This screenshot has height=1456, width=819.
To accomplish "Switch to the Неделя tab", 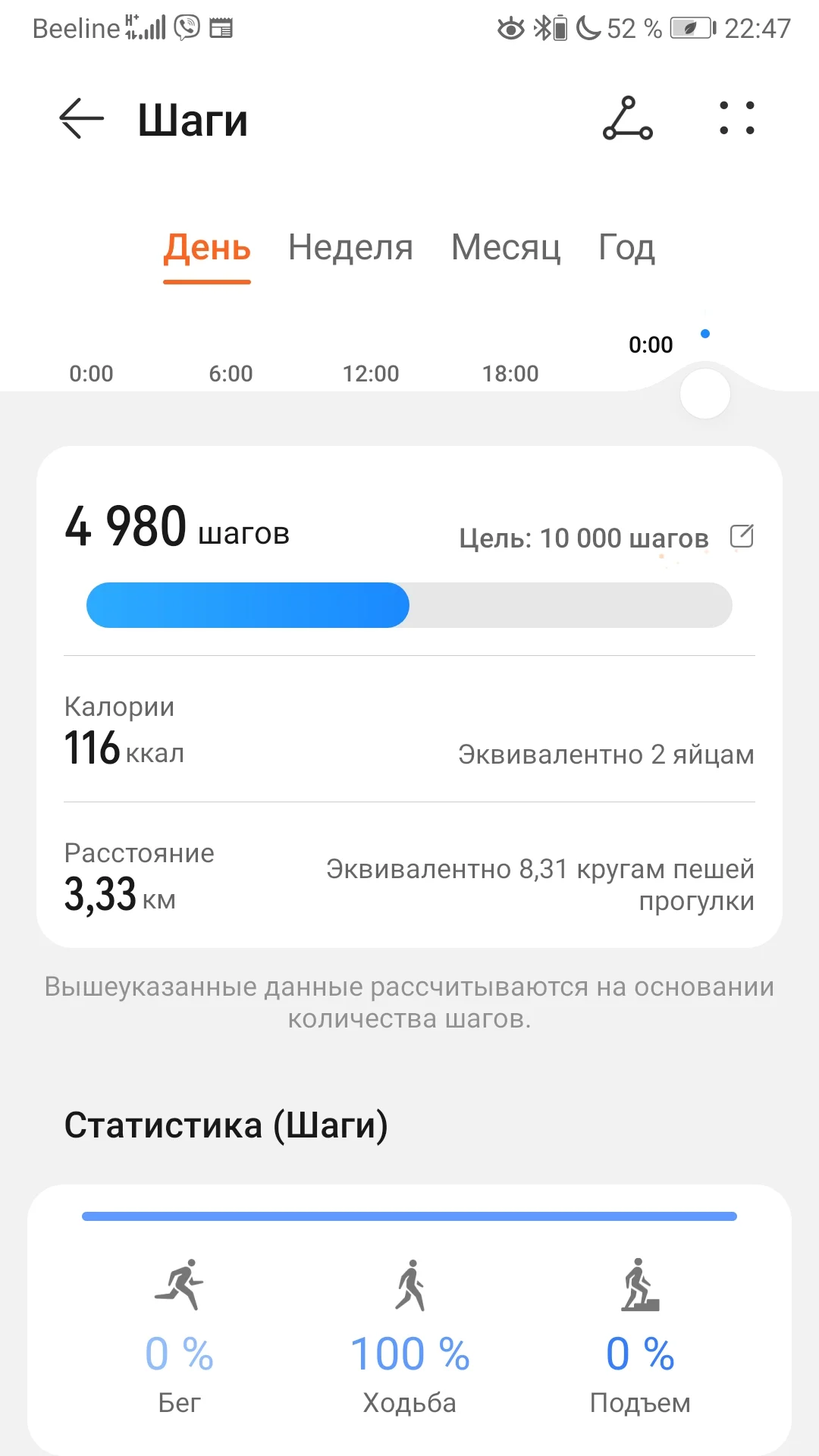I will pos(350,248).
